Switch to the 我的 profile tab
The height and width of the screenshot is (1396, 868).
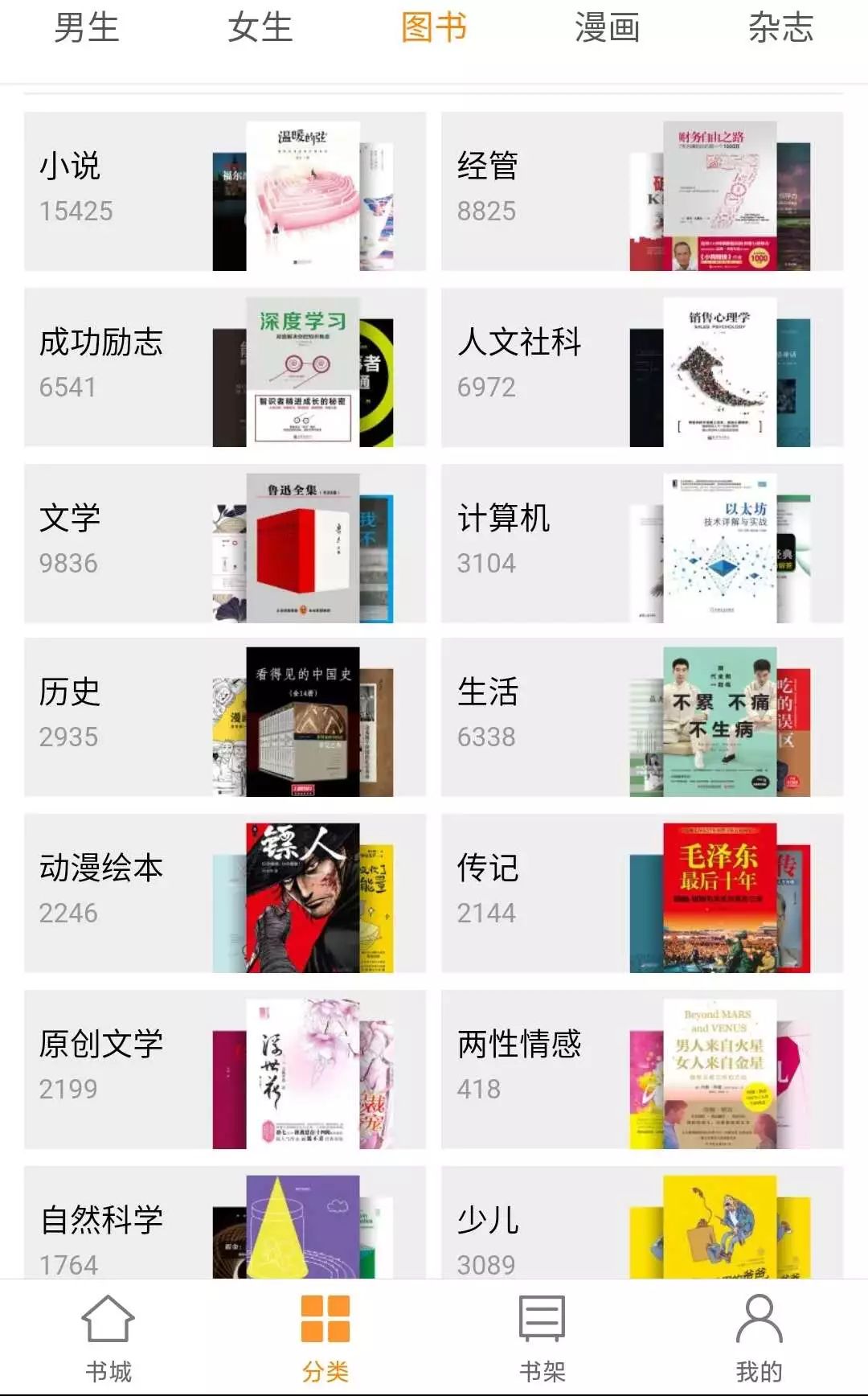(x=759, y=1337)
